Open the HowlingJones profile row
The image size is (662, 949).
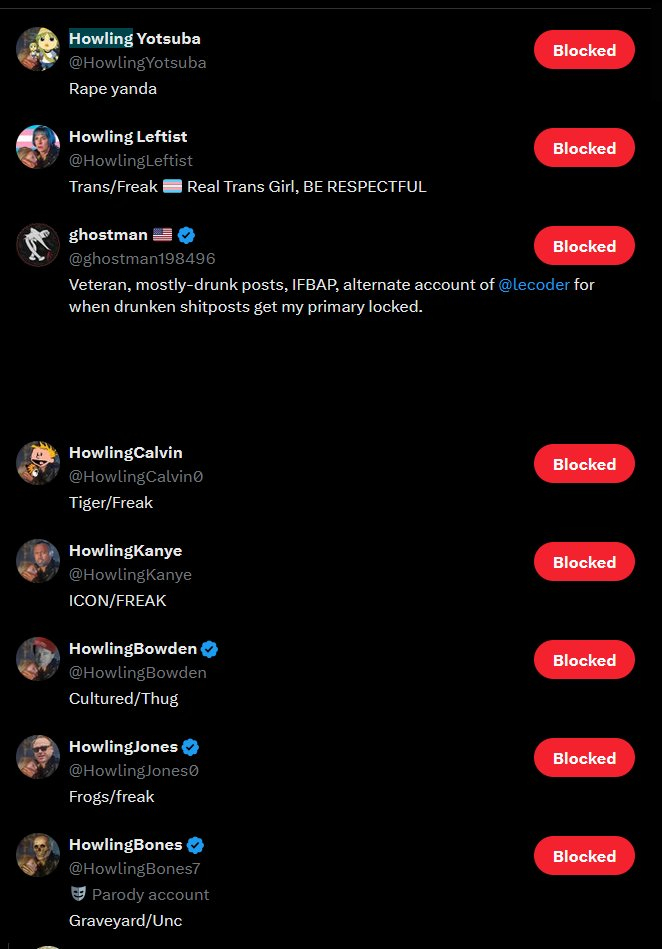pos(123,747)
